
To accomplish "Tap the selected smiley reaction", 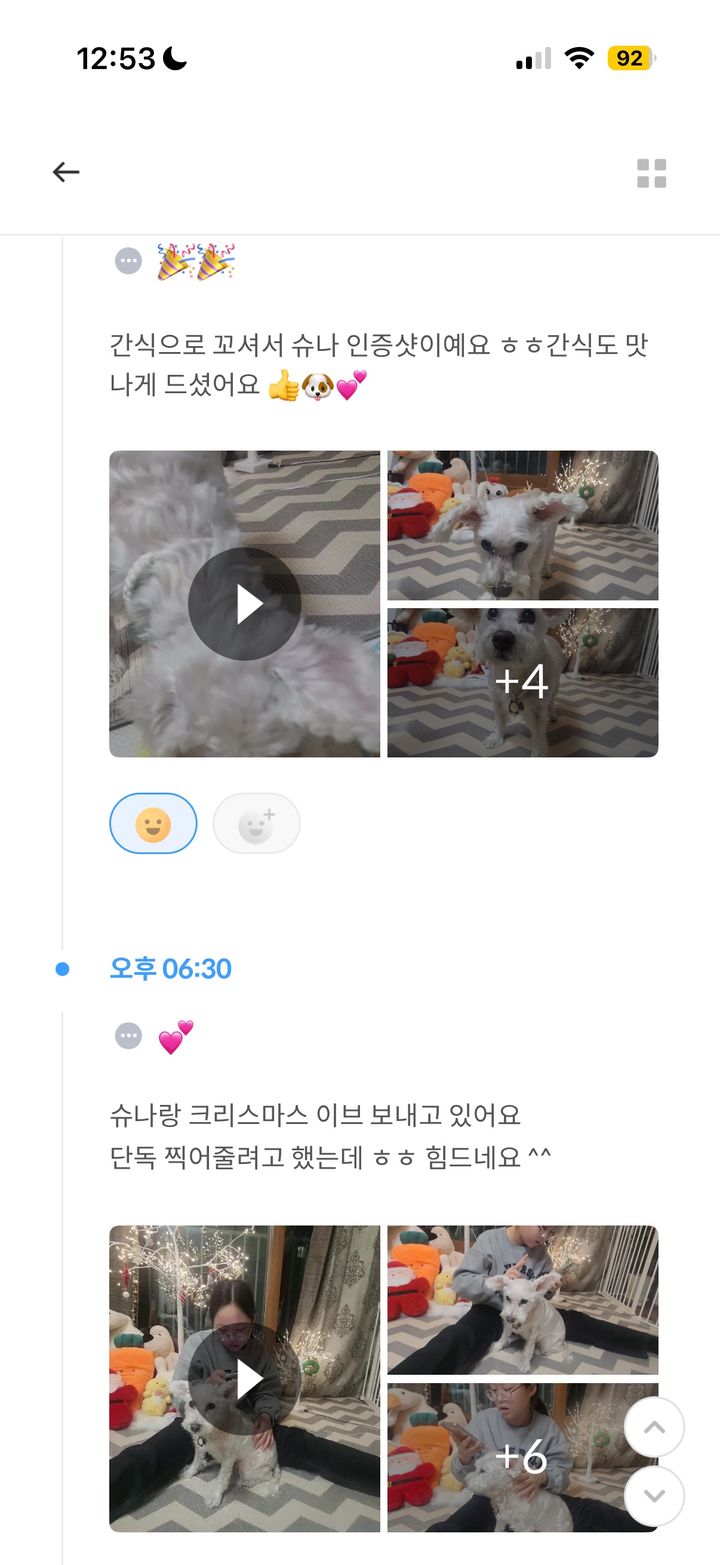I will (153, 824).
